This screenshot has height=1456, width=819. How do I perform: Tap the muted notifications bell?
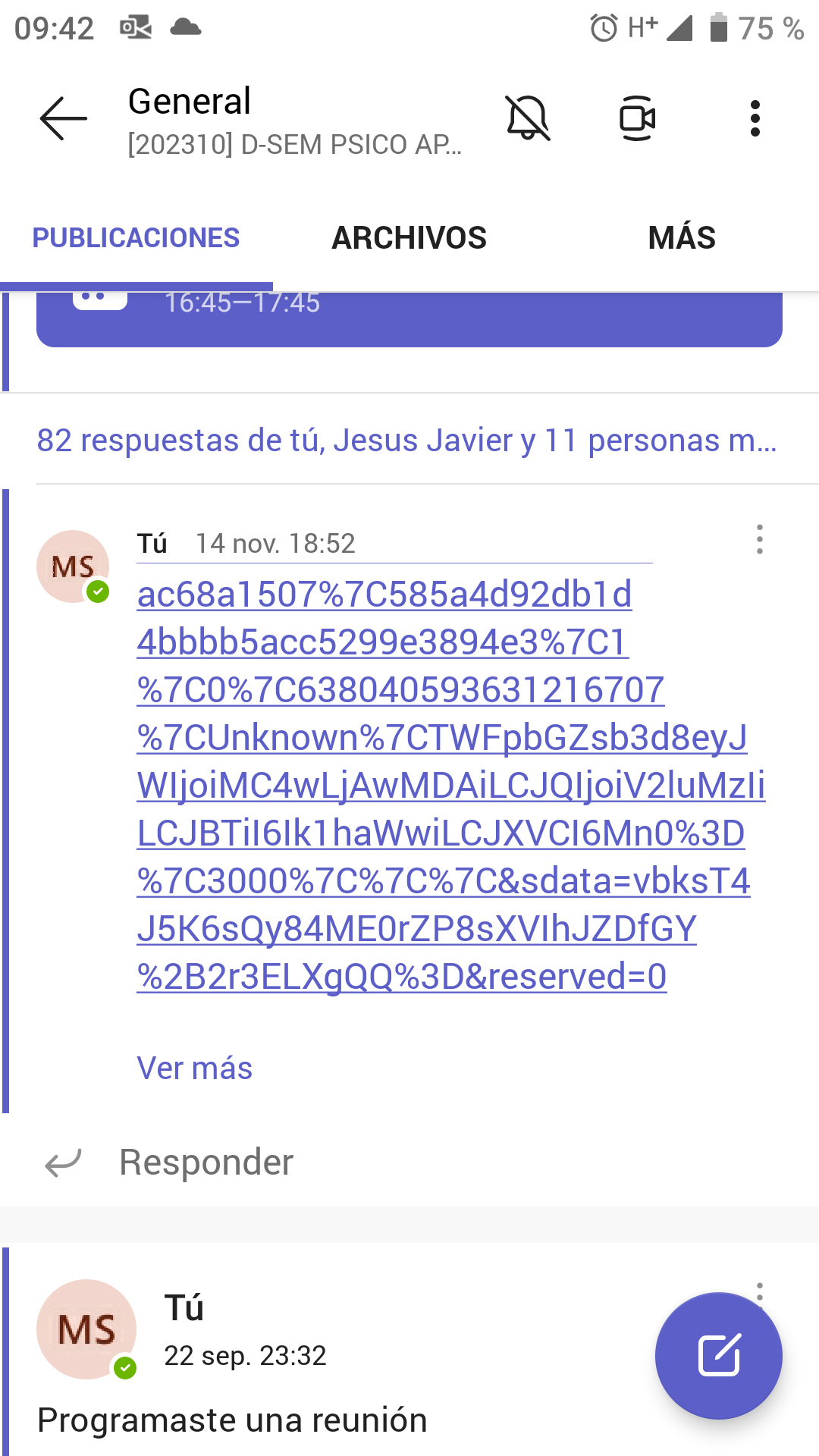pyautogui.click(x=528, y=119)
